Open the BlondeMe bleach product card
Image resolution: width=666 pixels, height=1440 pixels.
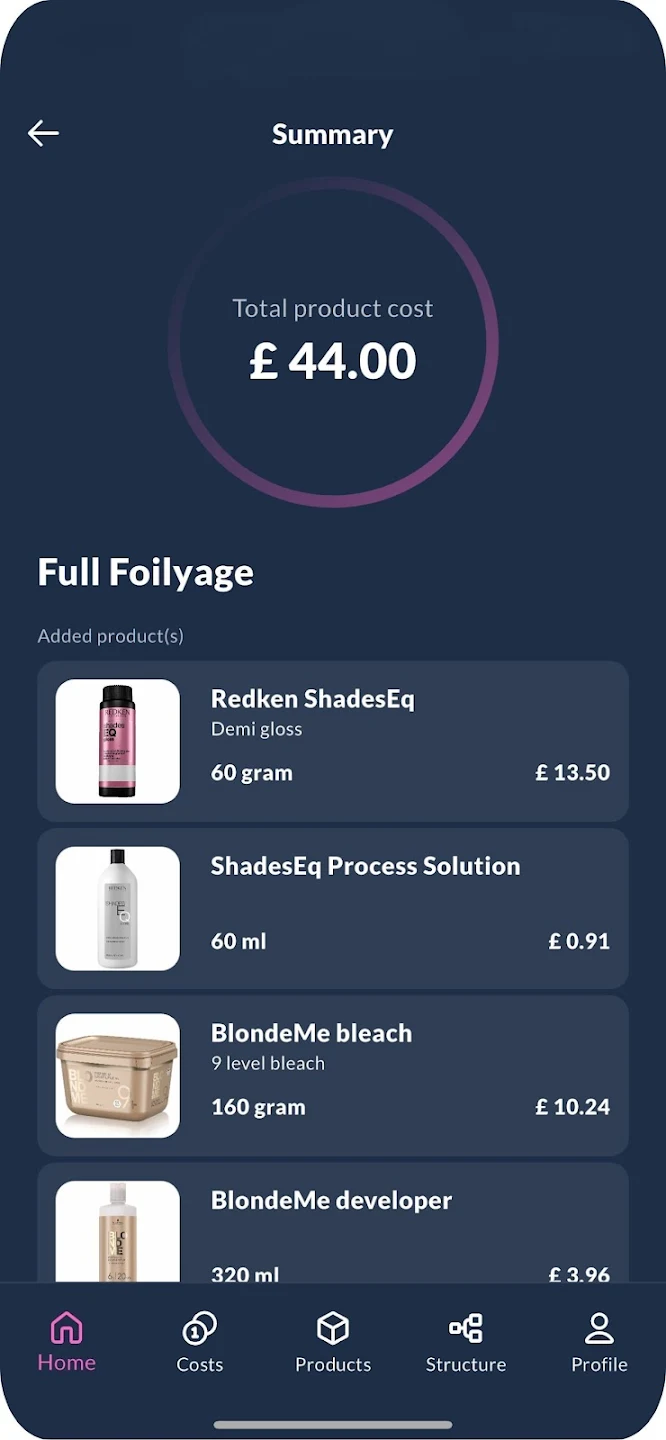333,1075
